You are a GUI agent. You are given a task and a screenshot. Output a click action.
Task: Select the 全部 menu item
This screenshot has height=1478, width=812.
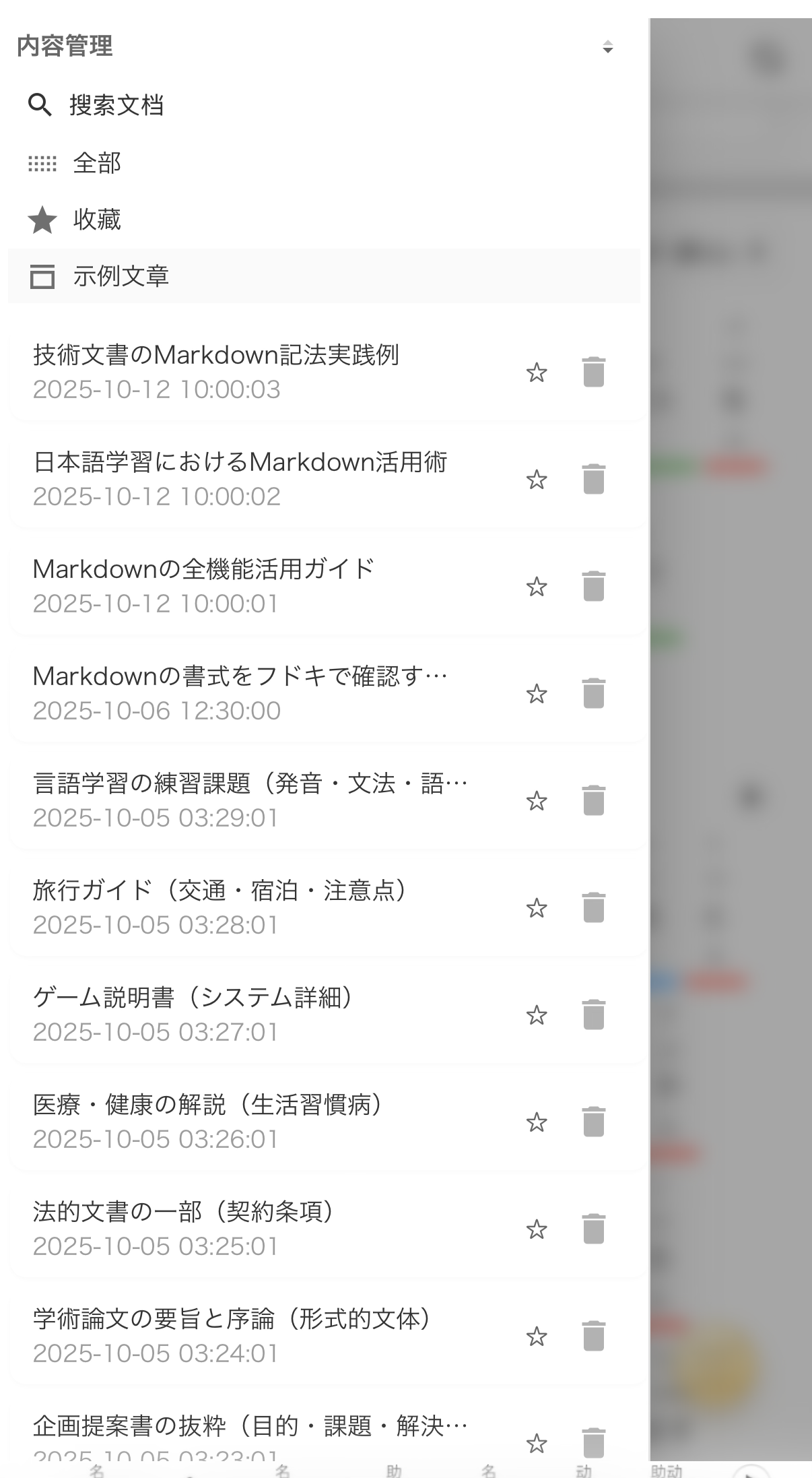[x=98, y=162]
